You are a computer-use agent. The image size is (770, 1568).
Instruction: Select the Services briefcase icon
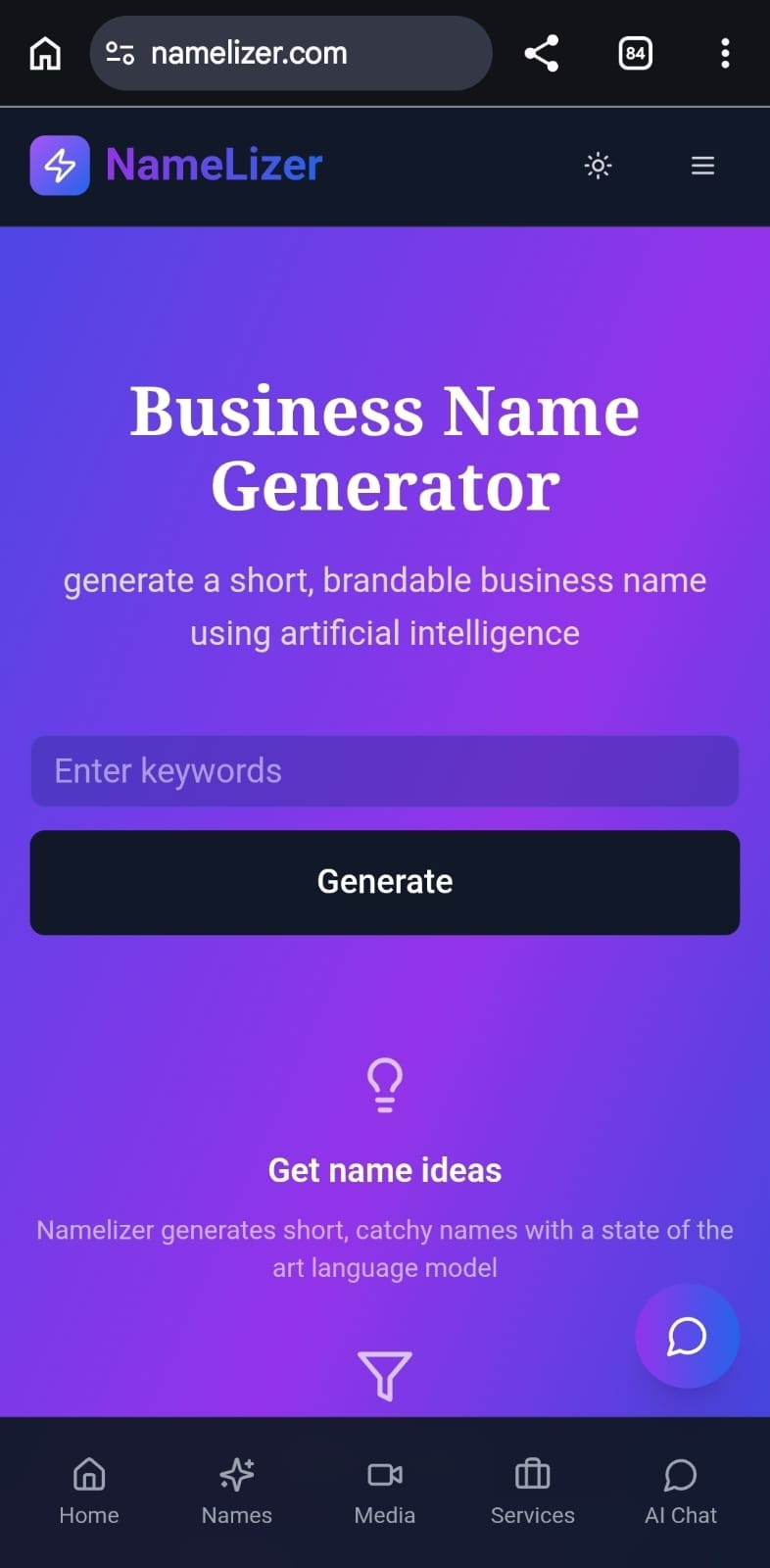532,1474
